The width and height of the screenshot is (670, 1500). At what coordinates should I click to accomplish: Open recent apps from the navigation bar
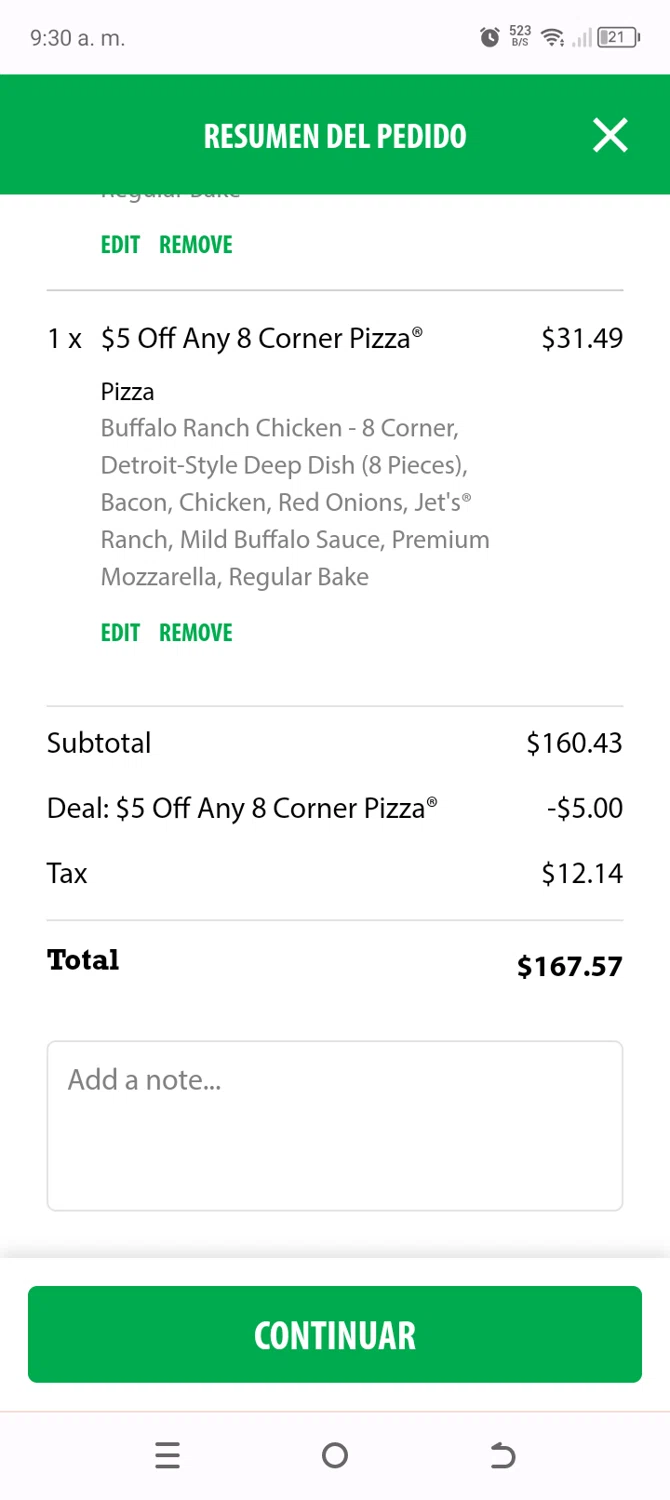pyautogui.click(x=168, y=1456)
